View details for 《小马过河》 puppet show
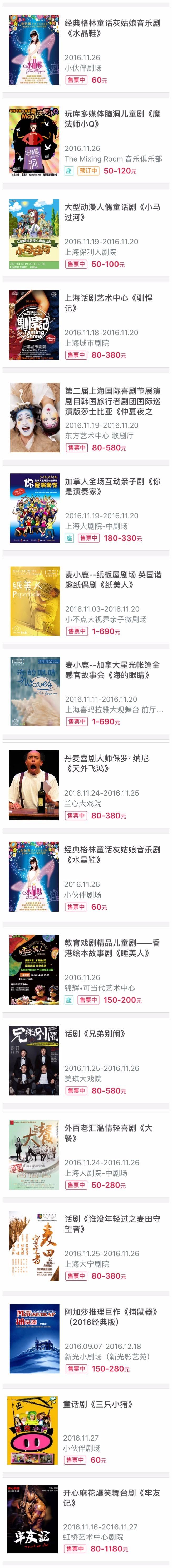Viewport: 172px width, 1568px height. [x=112, y=212]
